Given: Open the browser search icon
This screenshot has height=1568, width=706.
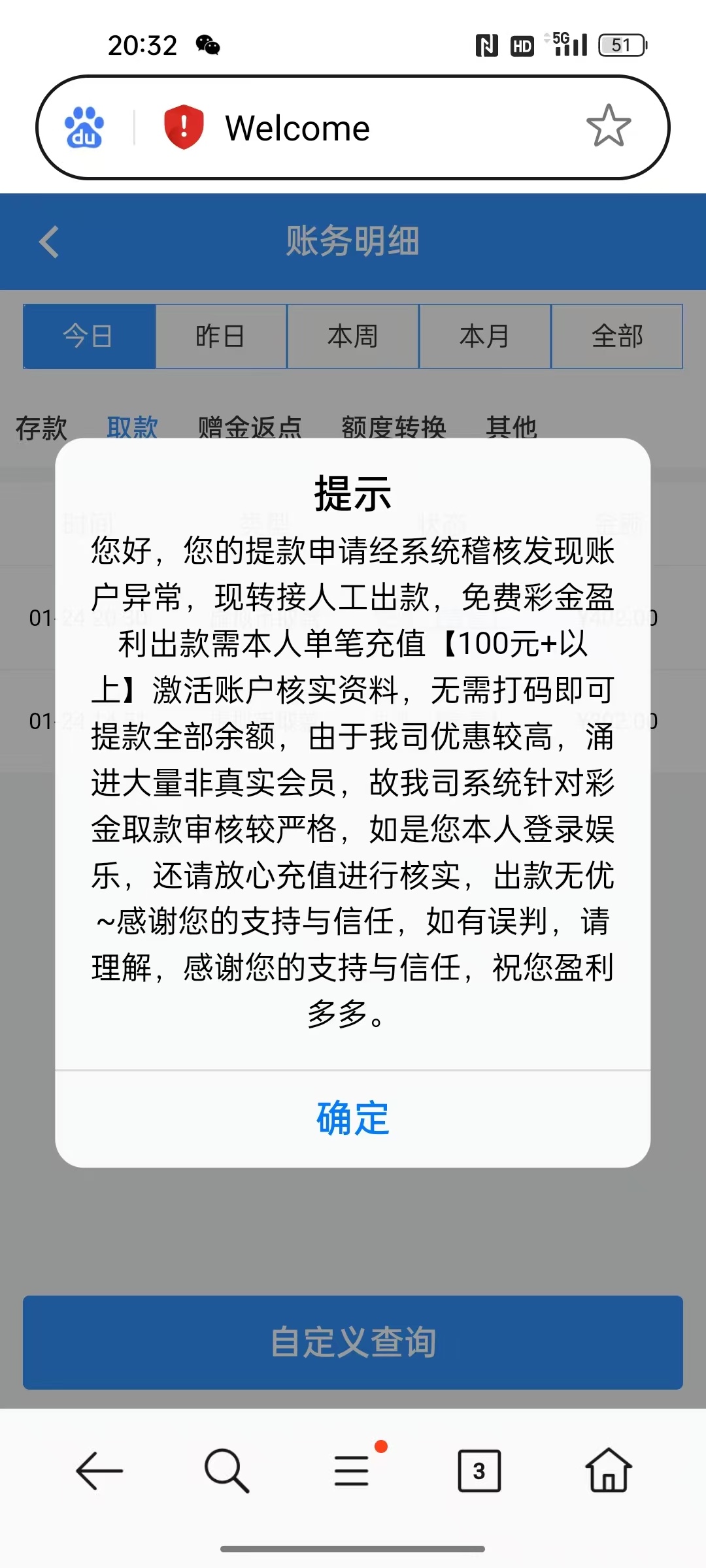Looking at the screenshot, I should pyautogui.click(x=226, y=1471).
